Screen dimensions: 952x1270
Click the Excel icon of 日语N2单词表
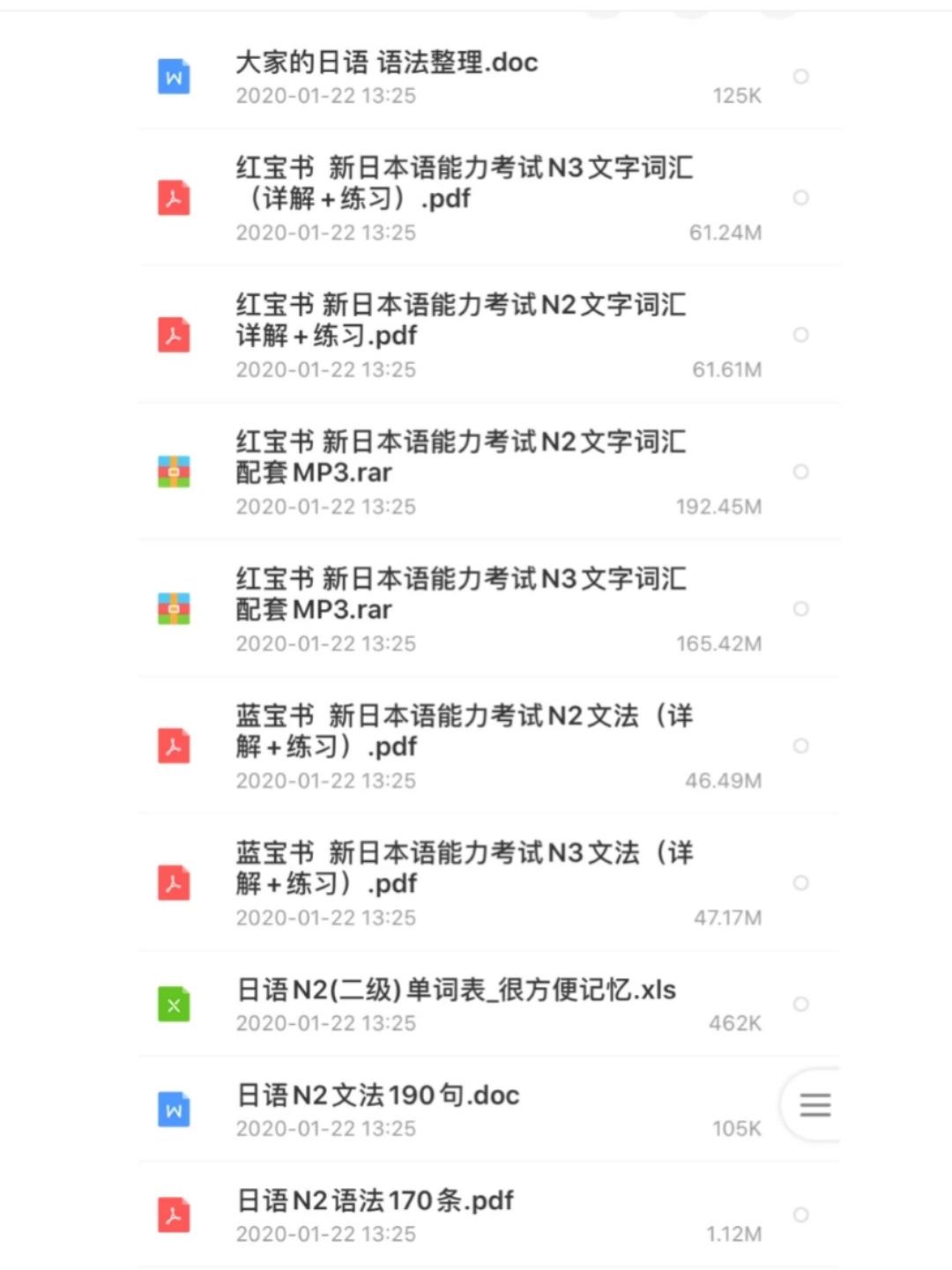(x=174, y=1004)
